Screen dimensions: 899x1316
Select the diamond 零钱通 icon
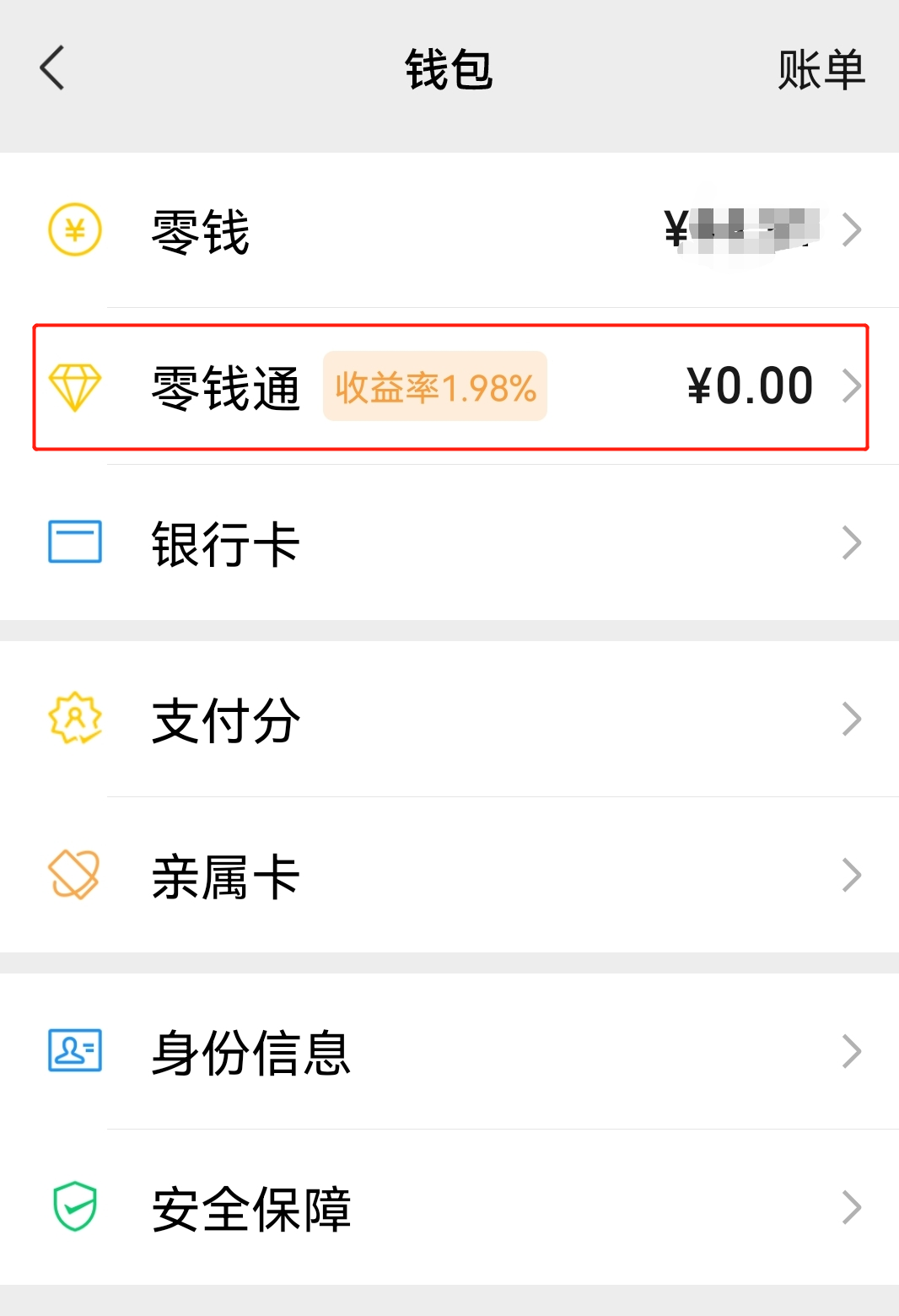tap(74, 386)
